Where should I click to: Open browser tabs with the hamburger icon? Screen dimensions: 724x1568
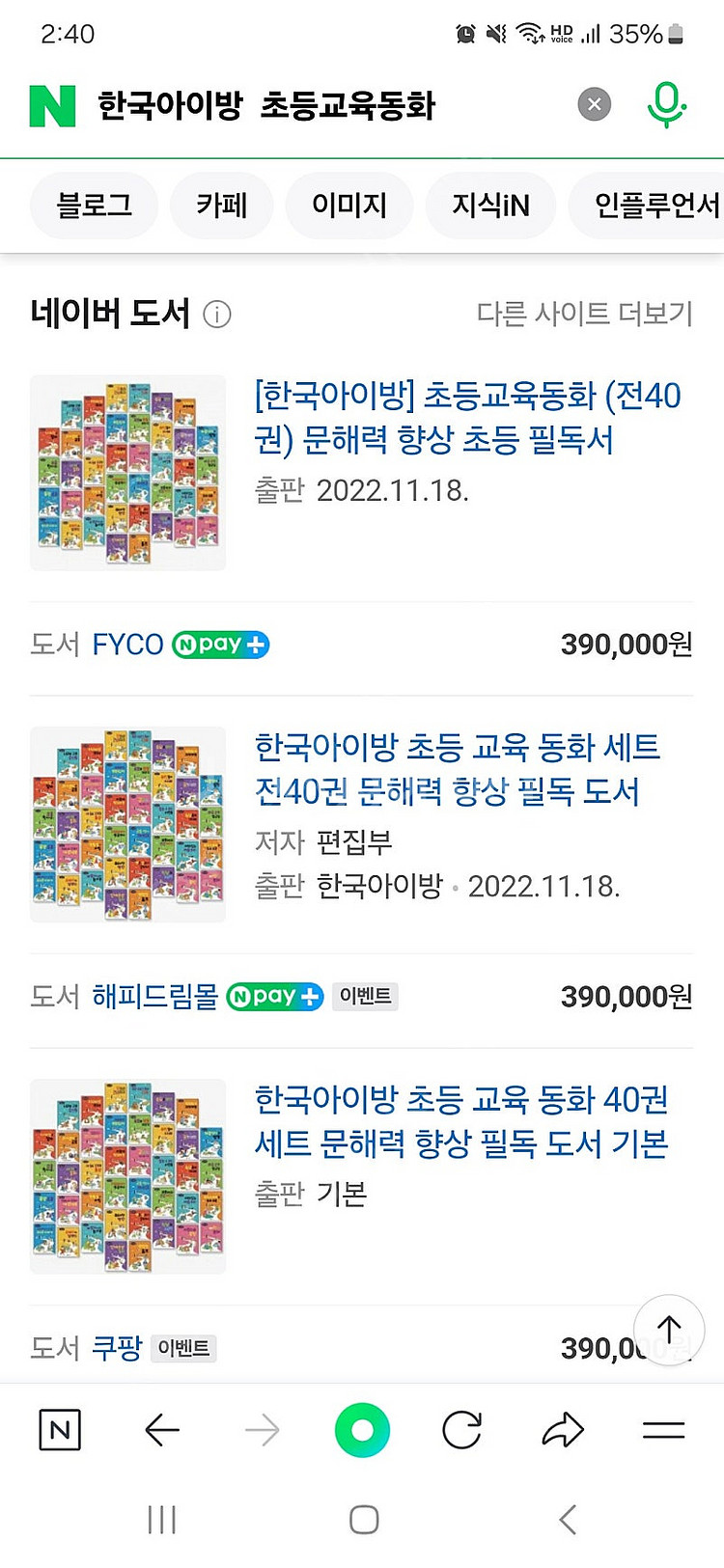(x=664, y=1431)
